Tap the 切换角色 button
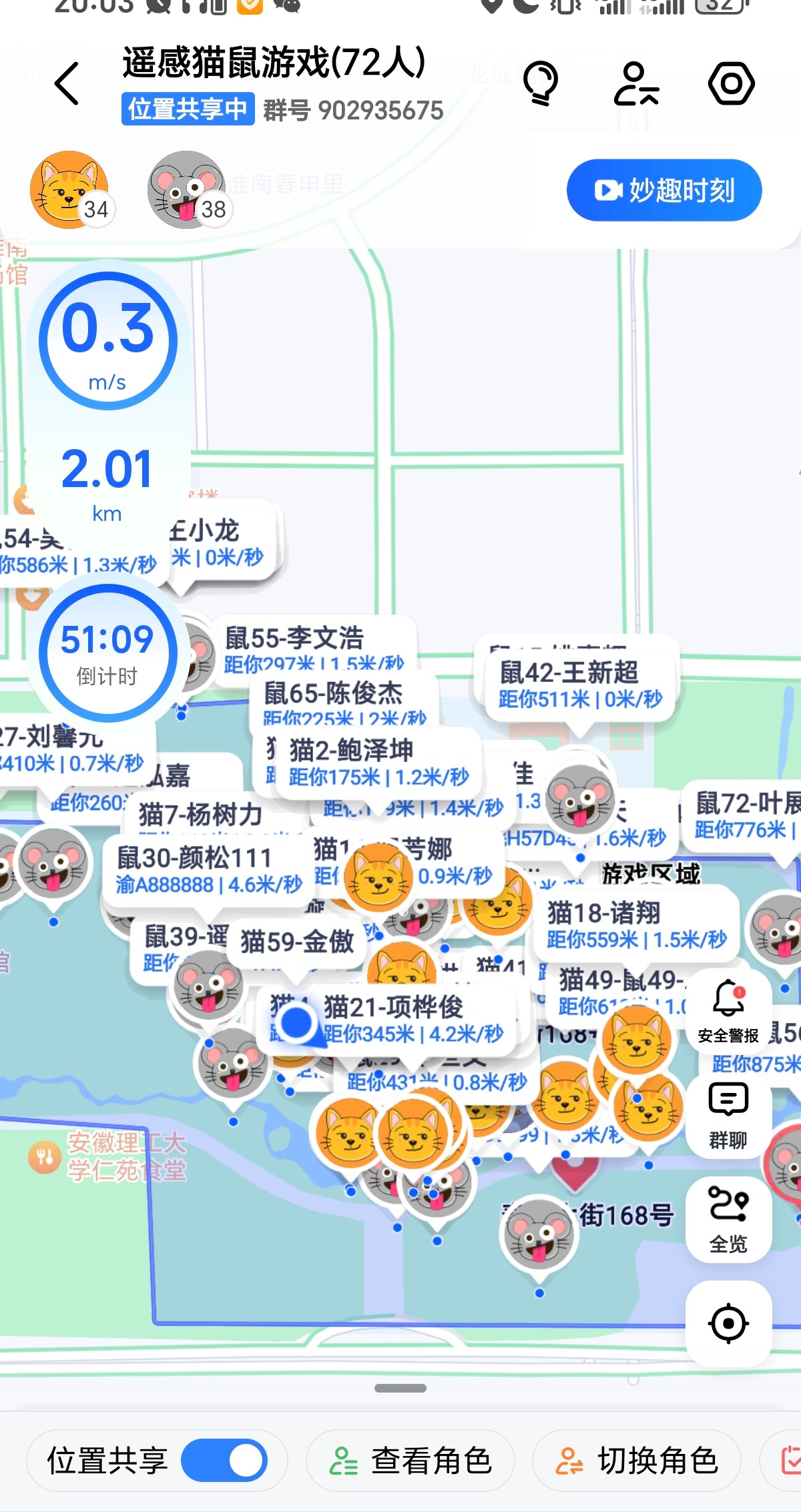The height and width of the screenshot is (1512, 801). click(x=637, y=1461)
